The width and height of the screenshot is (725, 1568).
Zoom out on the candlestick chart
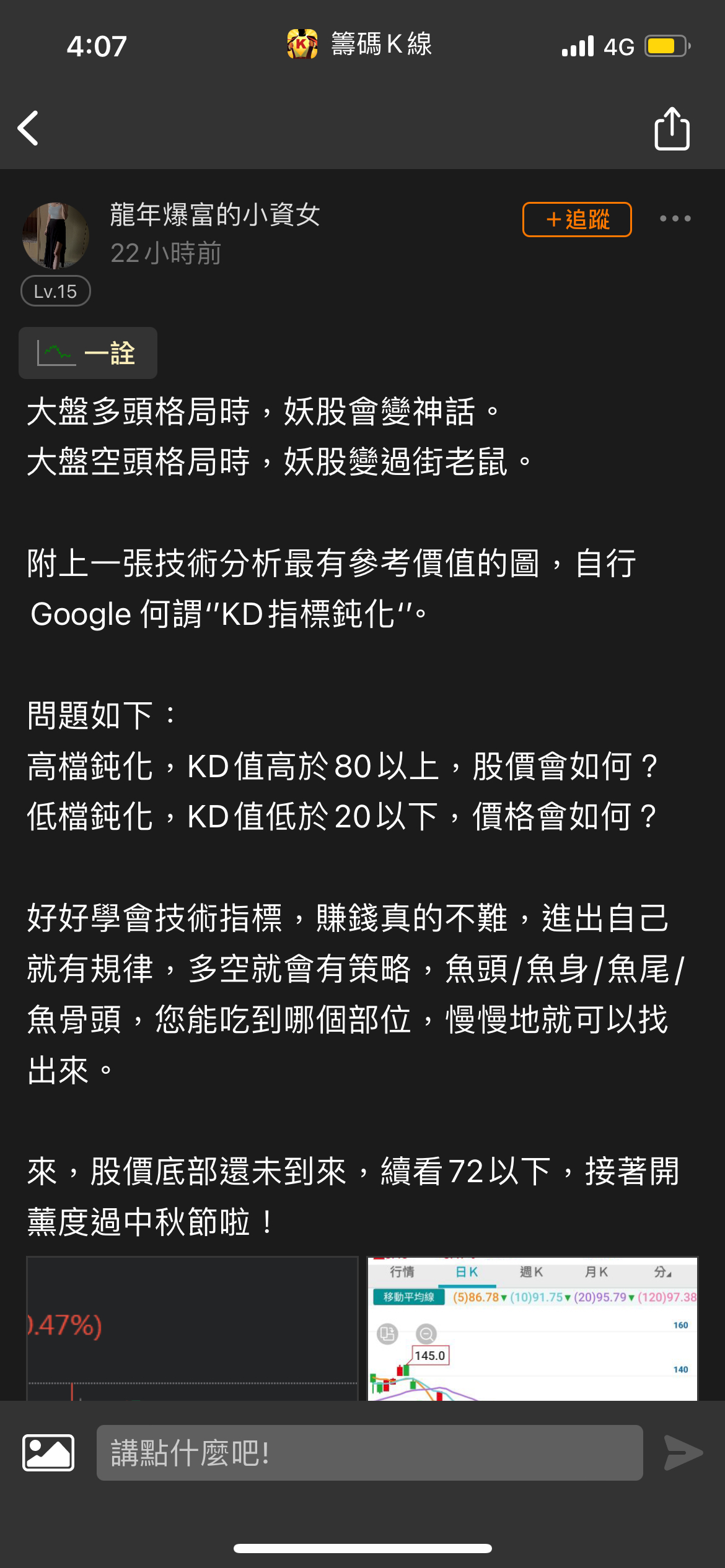pos(426,1333)
